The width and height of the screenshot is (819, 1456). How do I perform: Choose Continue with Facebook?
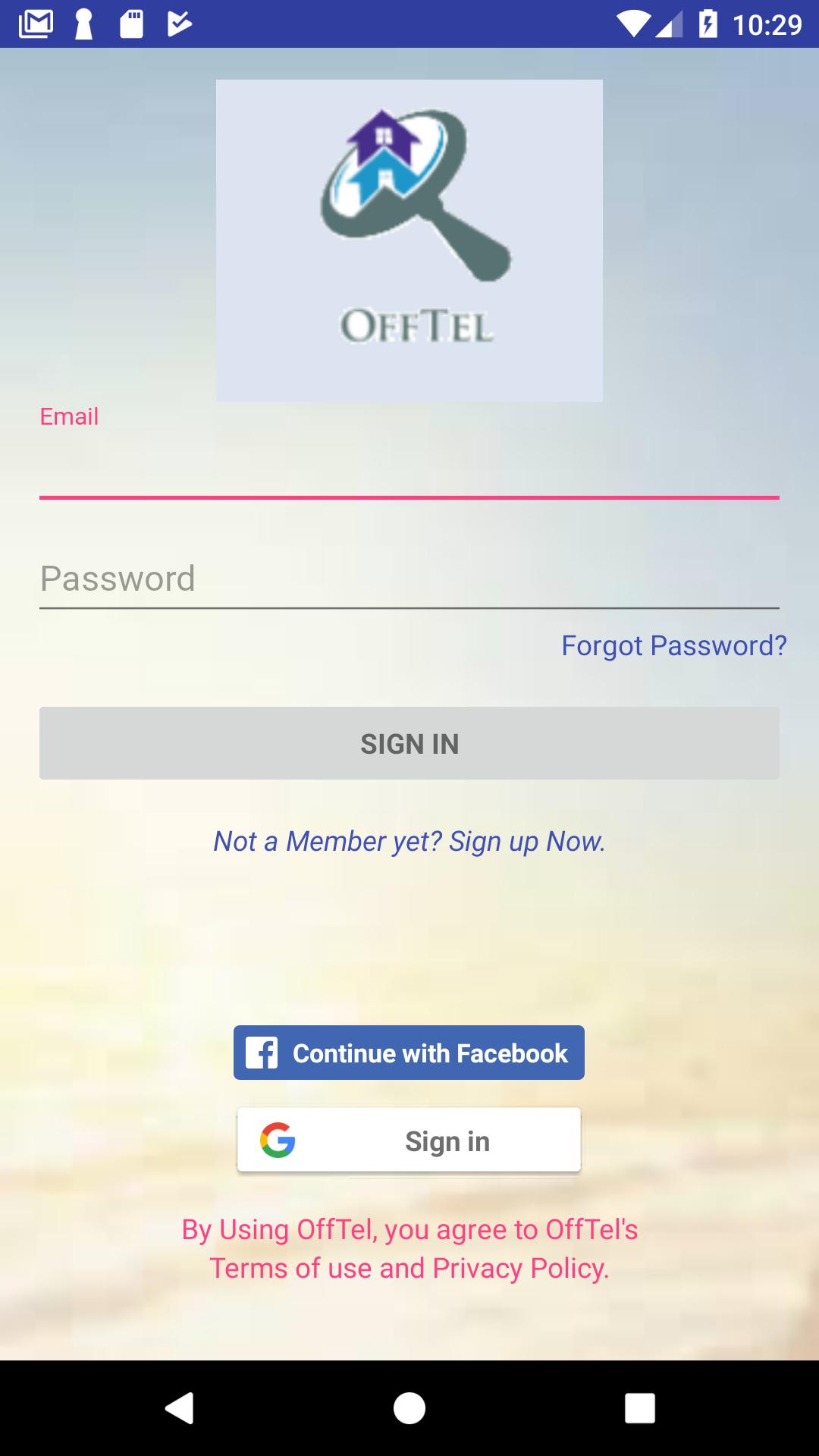pos(409,1052)
